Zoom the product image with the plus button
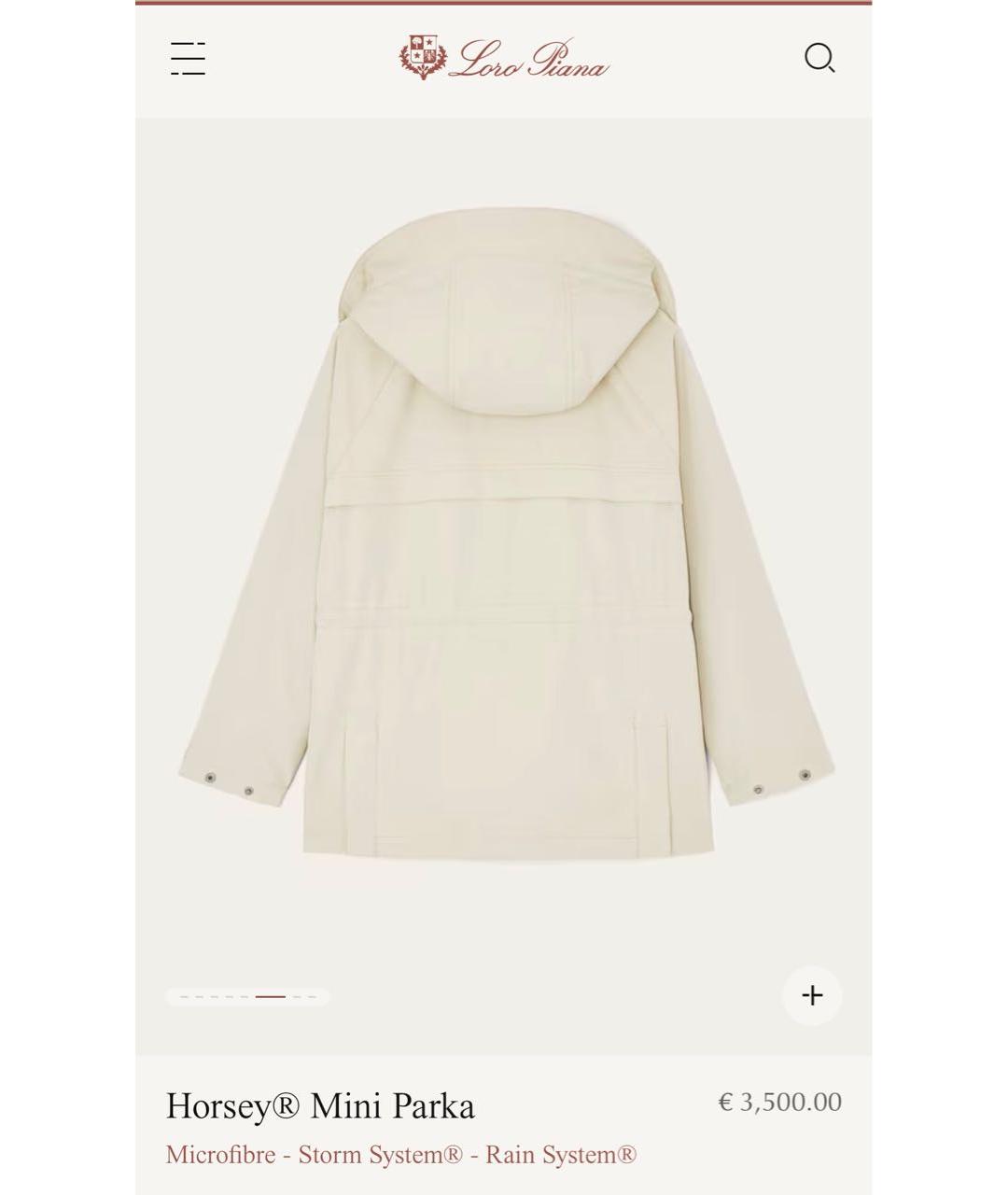 tap(812, 995)
